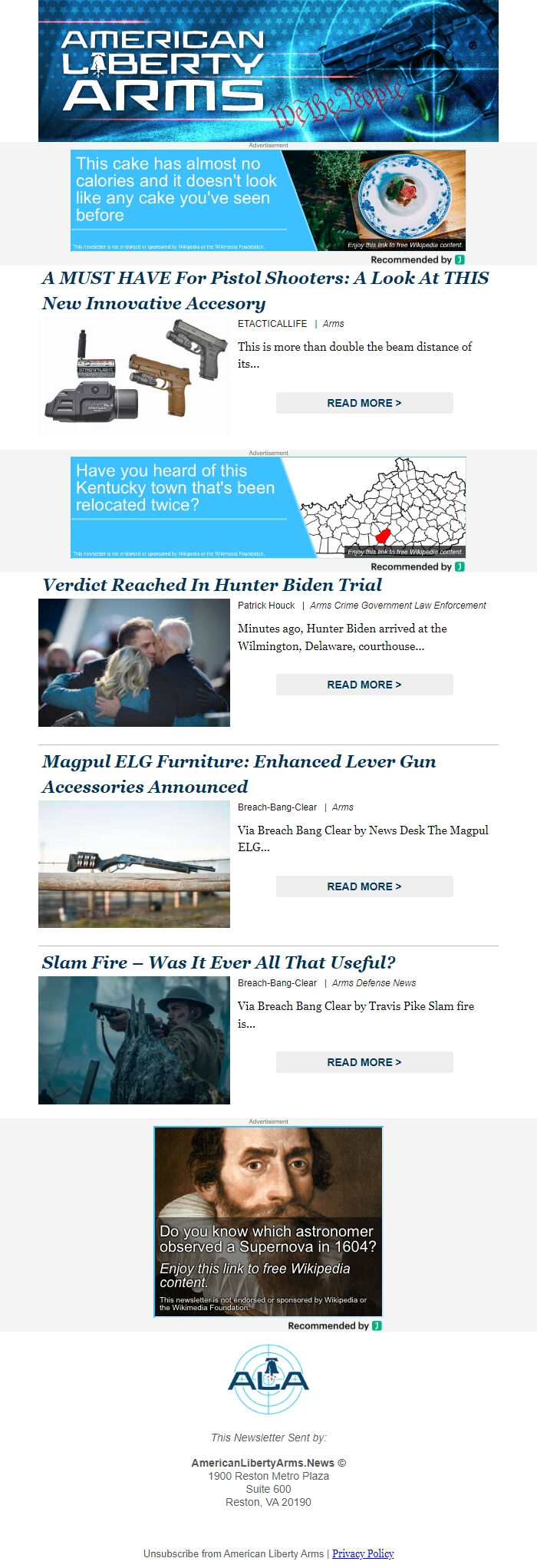Viewport: 537px width, 1568px height.
Task: Open the Slam Fire headline
Action: point(219,962)
